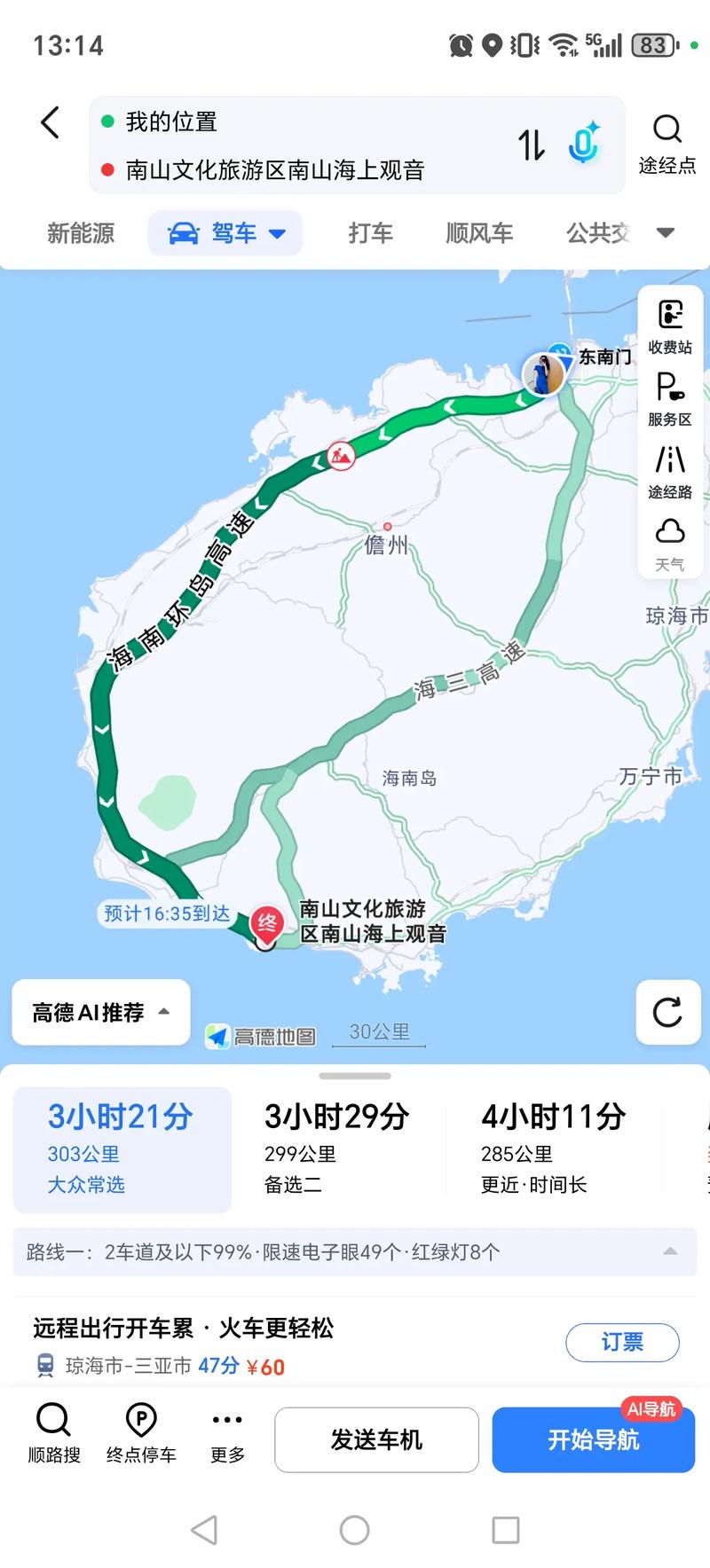This screenshot has width=710, height=1568.
Task: Start navigation with 开始导航
Action: pyautogui.click(x=593, y=1439)
